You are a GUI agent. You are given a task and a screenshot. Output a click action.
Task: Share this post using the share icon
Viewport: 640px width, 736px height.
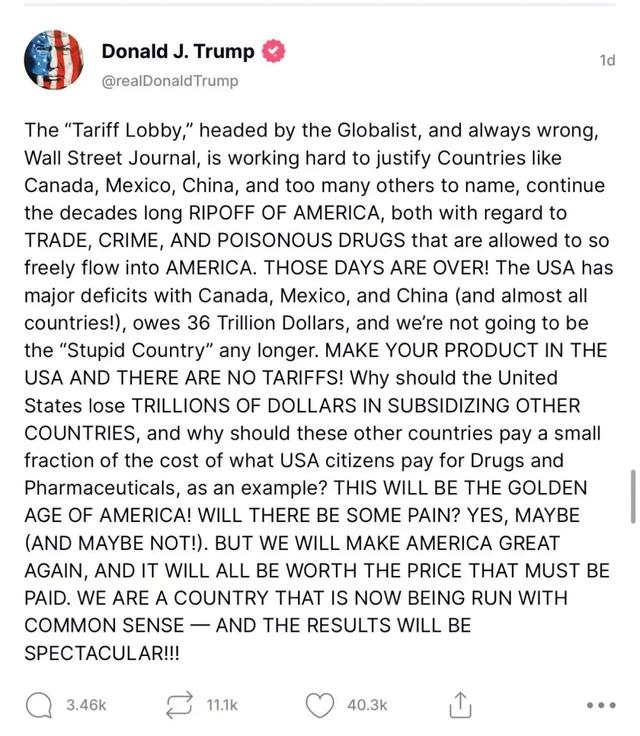[460, 705]
